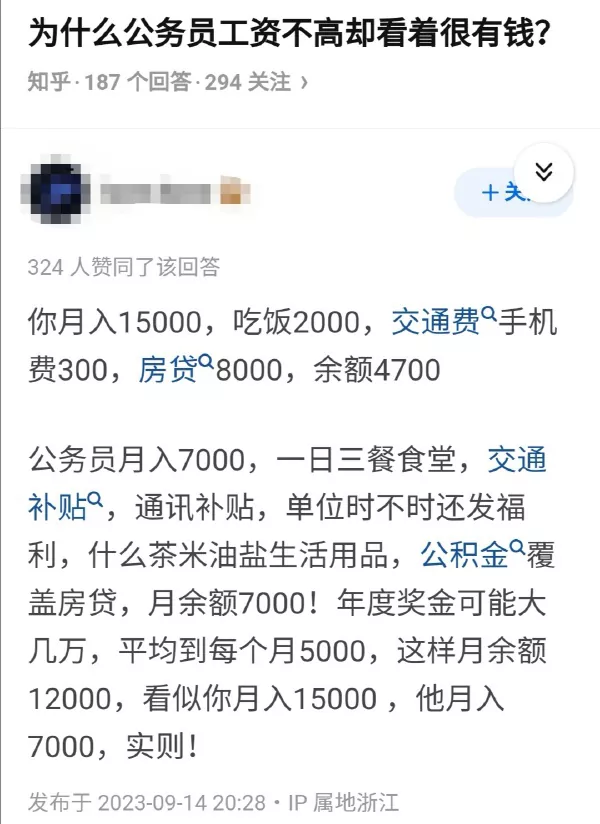Follow the answer's author
This screenshot has height=824, width=600.
(495, 193)
